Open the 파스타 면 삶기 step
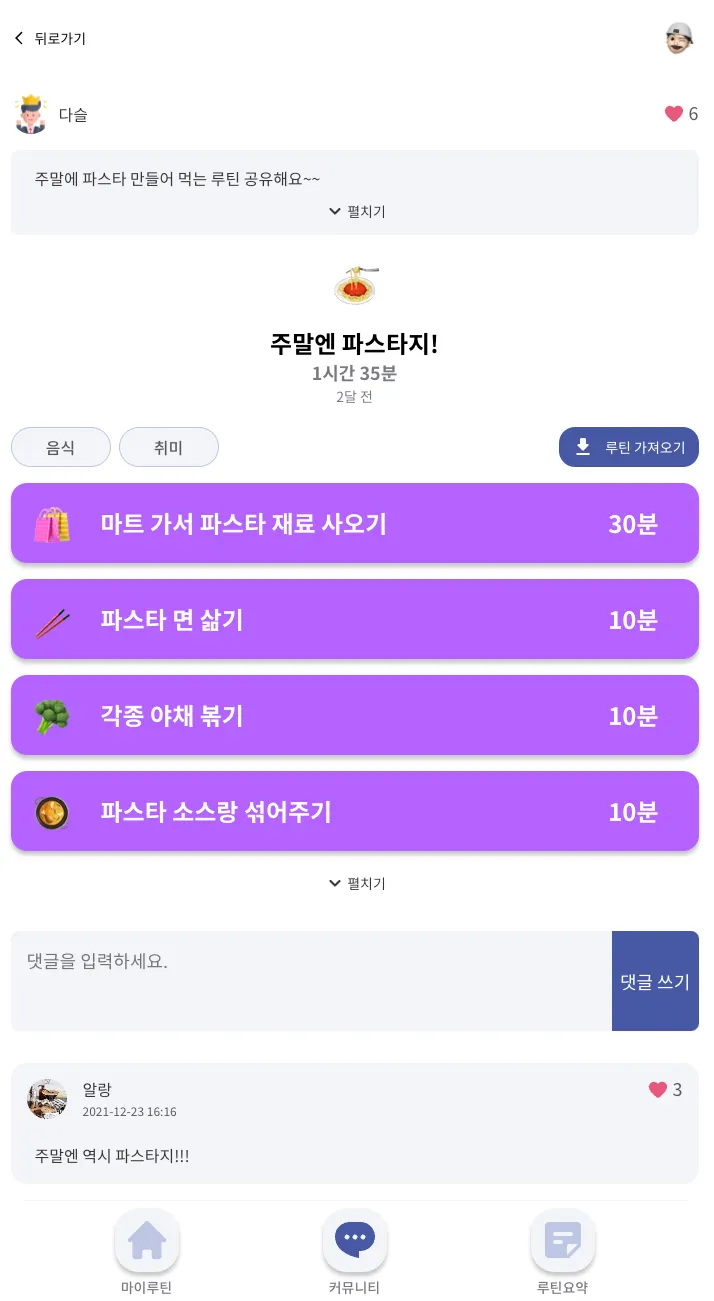 point(355,619)
